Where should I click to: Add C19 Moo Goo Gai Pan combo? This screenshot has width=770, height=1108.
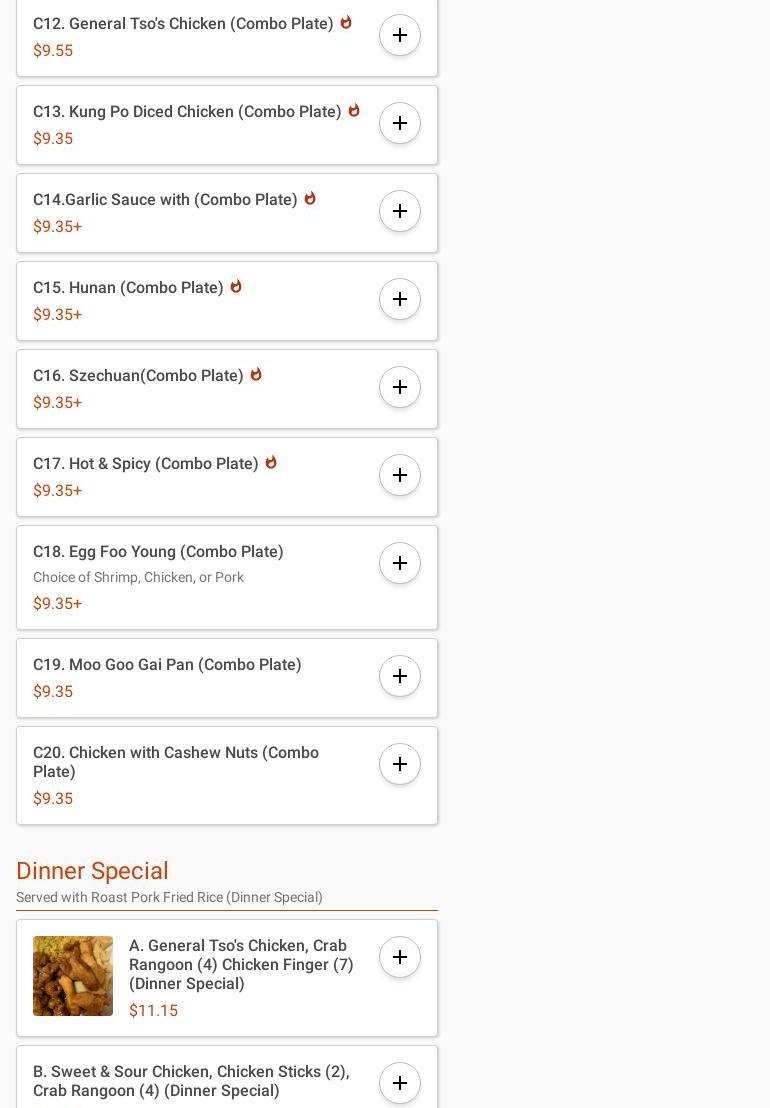[400, 677]
